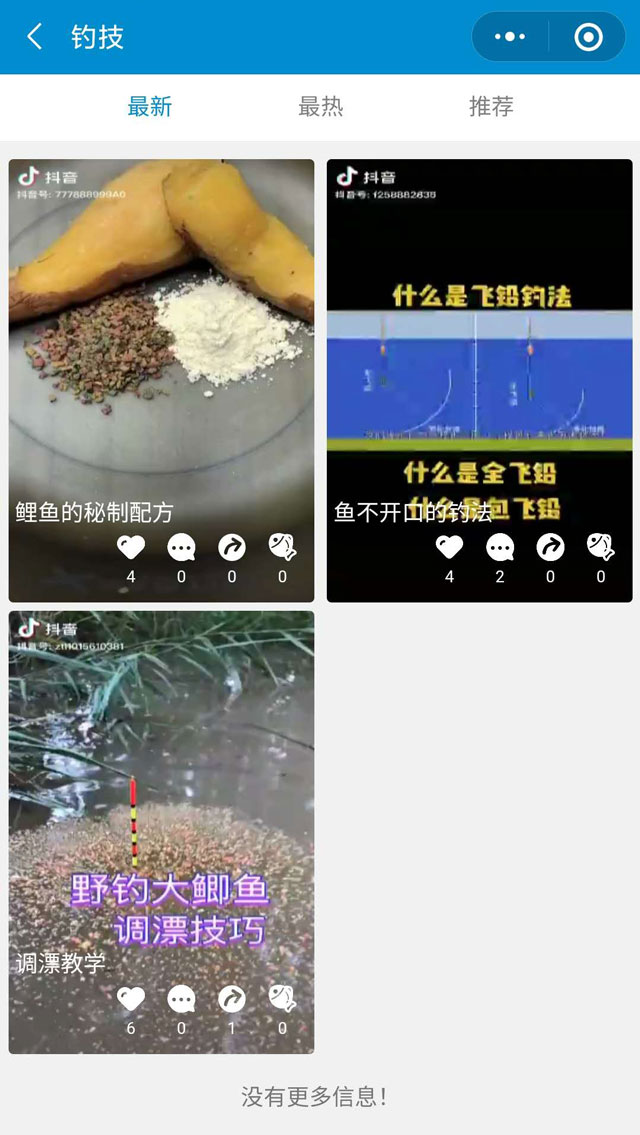Switch to the 推荐 tab
The height and width of the screenshot is (1135, 640).
491,106
